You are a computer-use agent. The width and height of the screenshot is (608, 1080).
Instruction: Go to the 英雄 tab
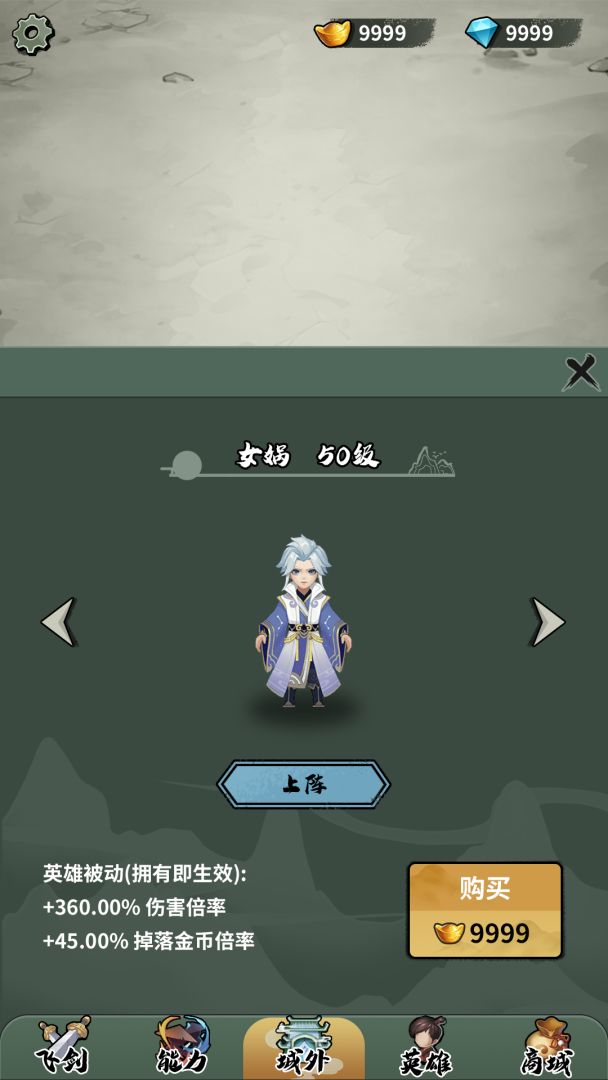[425, 1047]
